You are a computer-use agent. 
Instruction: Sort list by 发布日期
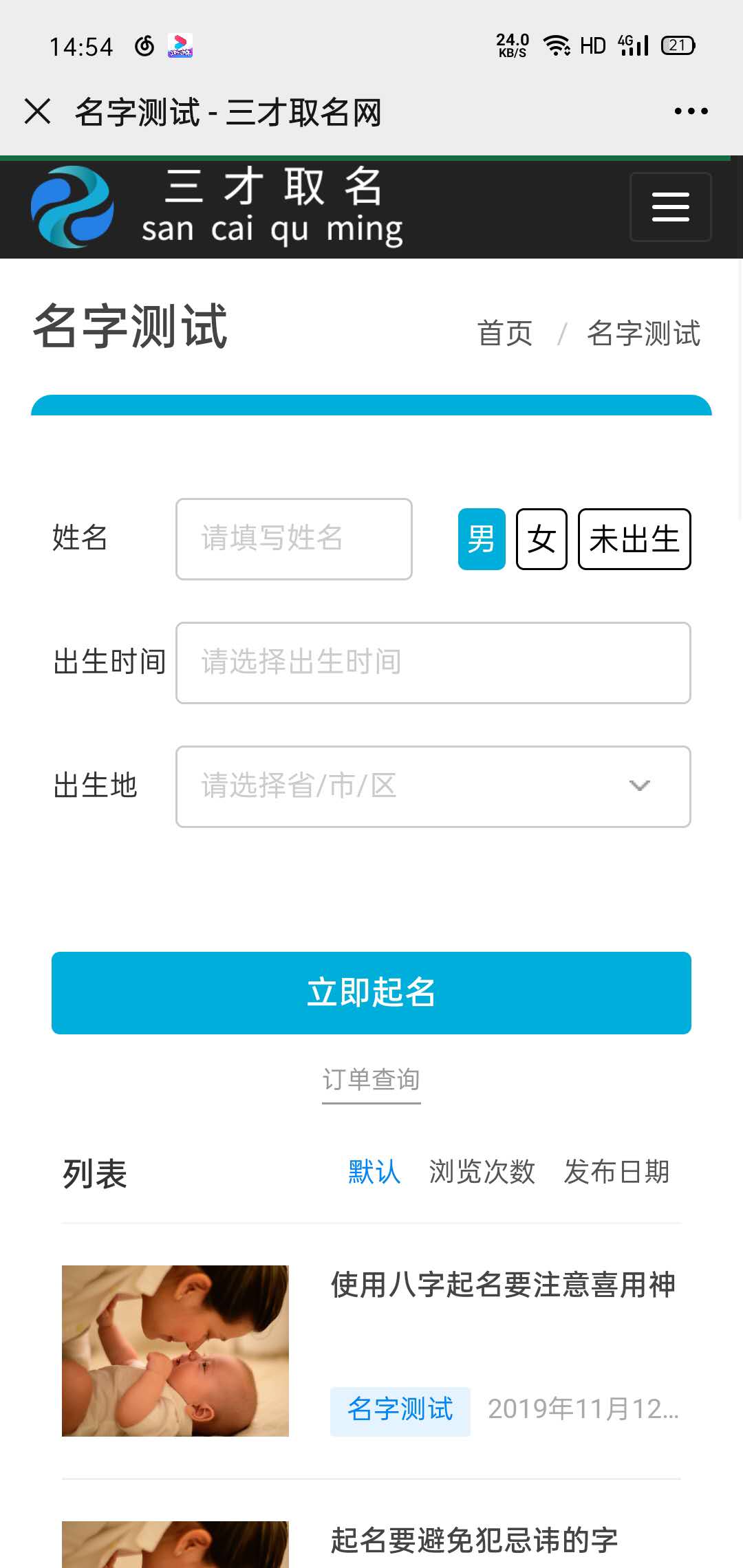pyautogui.click(x=617, y=1172)
